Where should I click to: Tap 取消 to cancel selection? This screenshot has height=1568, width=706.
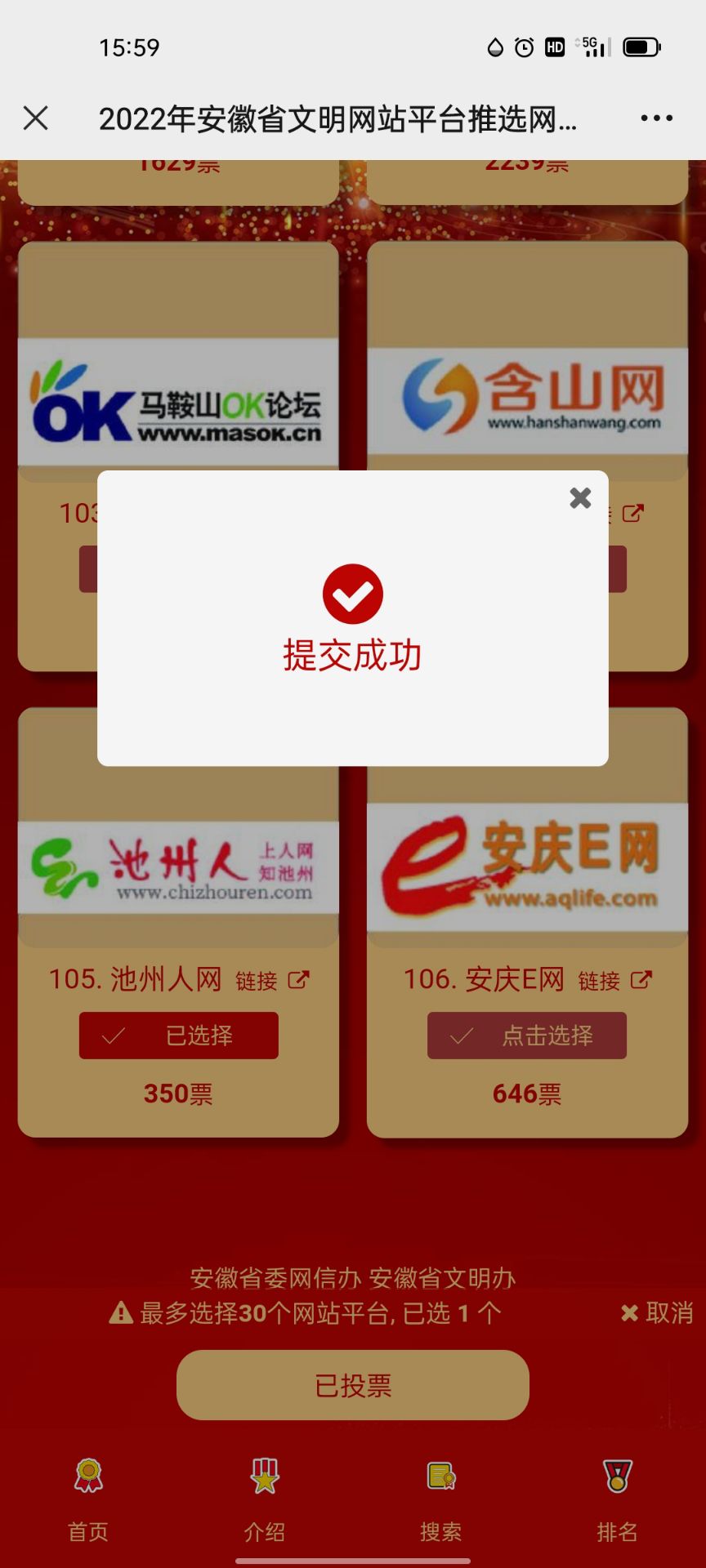(657, 1312)
